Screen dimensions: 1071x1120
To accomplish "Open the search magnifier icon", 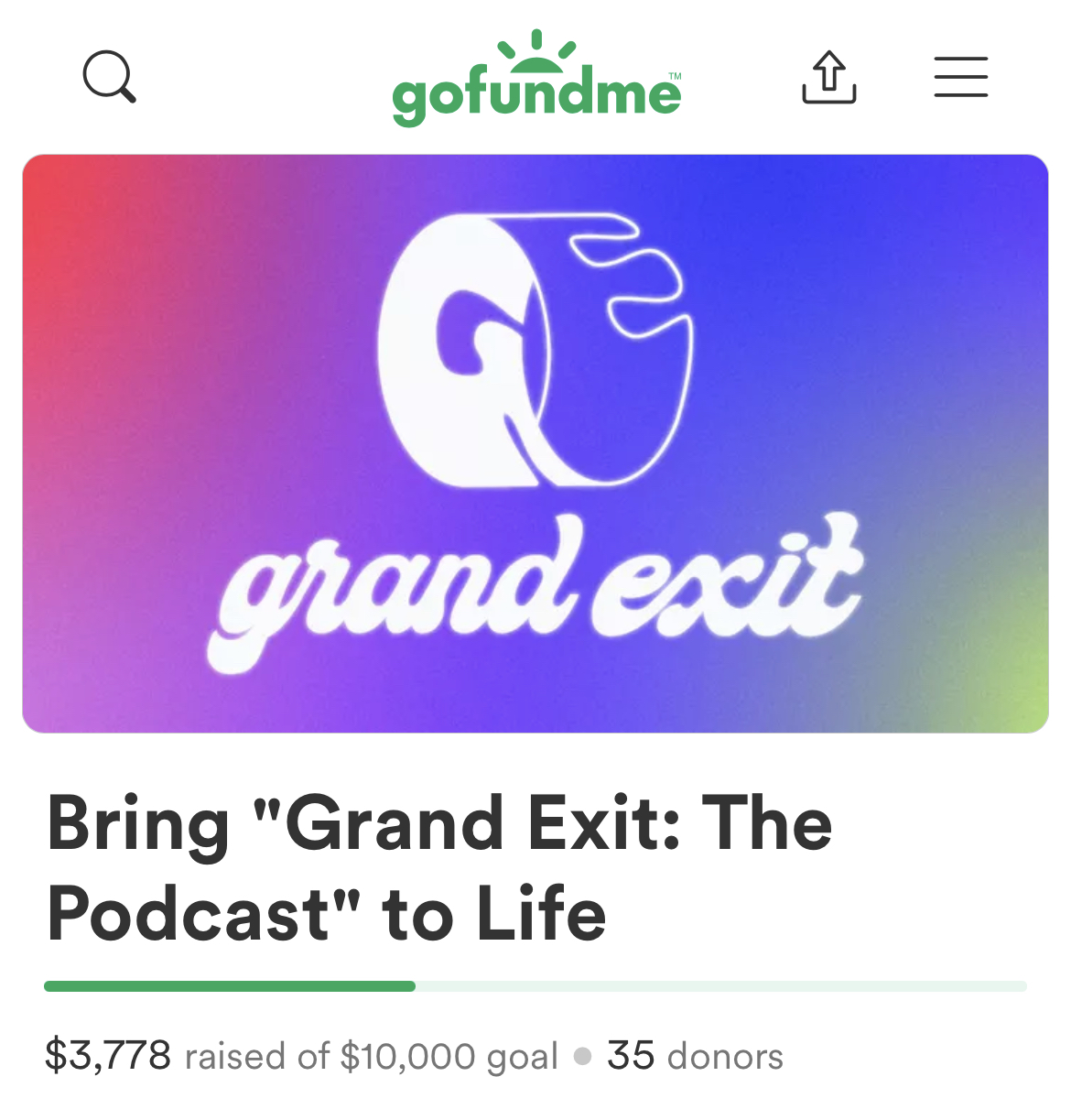I will [109, 77].
